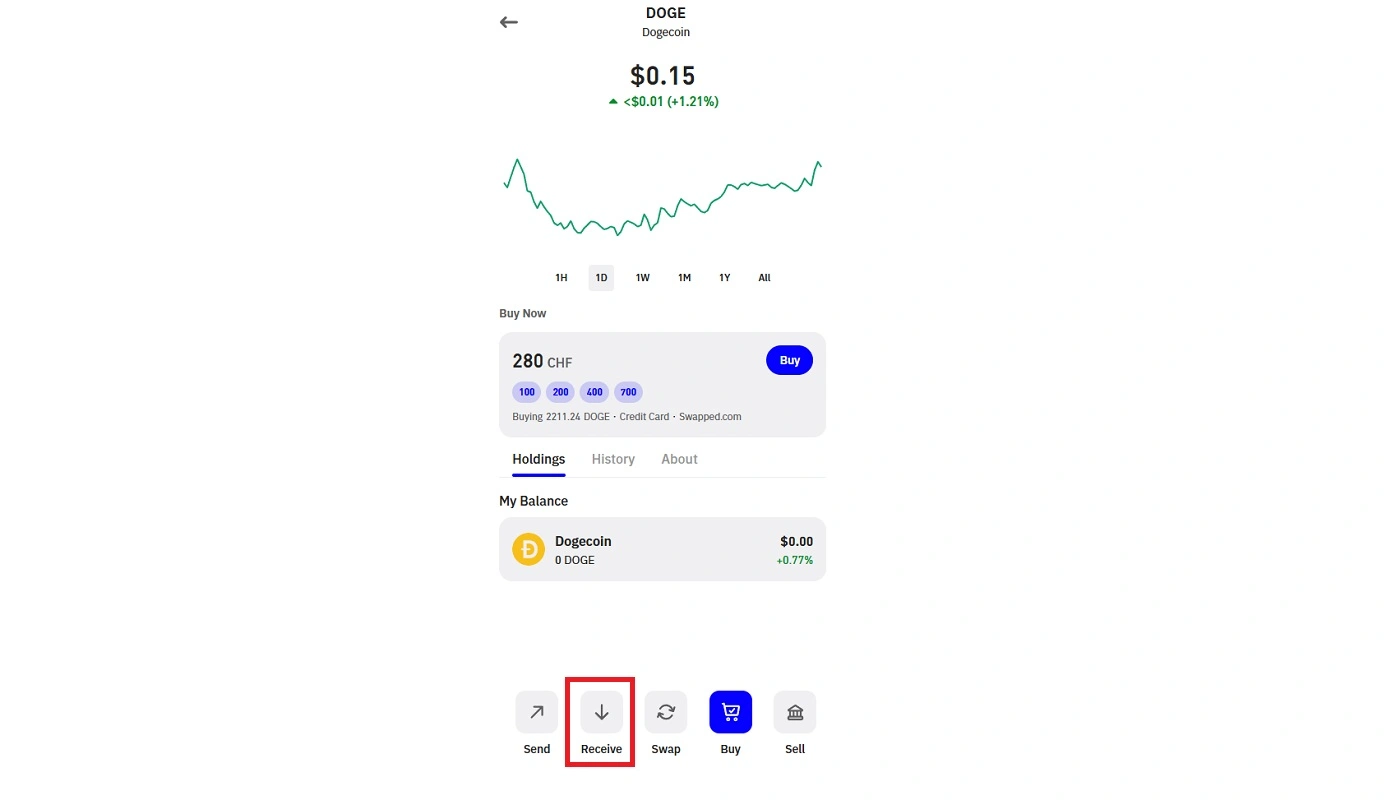Tap the blue Buy pill button

(x=789, y=360)
